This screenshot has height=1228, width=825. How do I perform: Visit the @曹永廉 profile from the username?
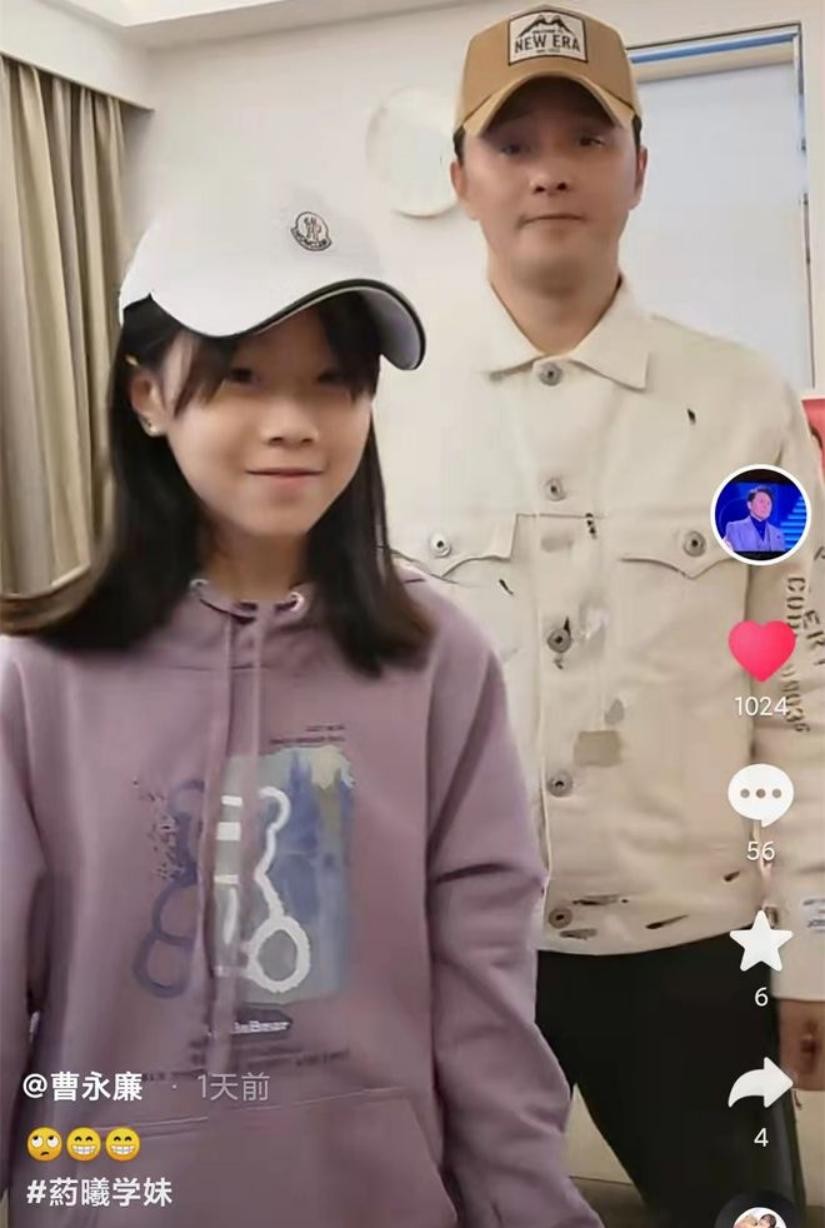click(x=83, y=1088)
